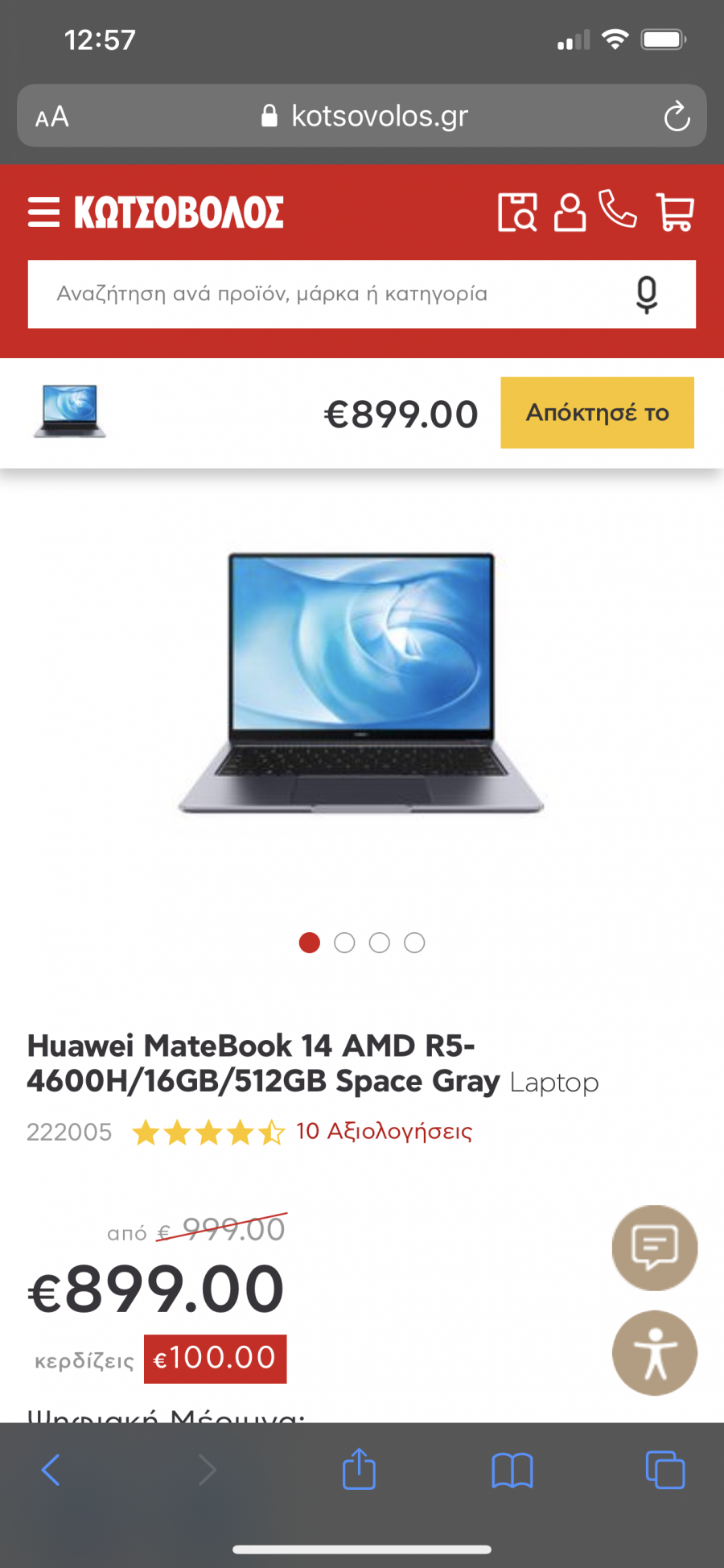Open the AA reader settings
This screenshot has height=1568, width=724.
point(52,118)
